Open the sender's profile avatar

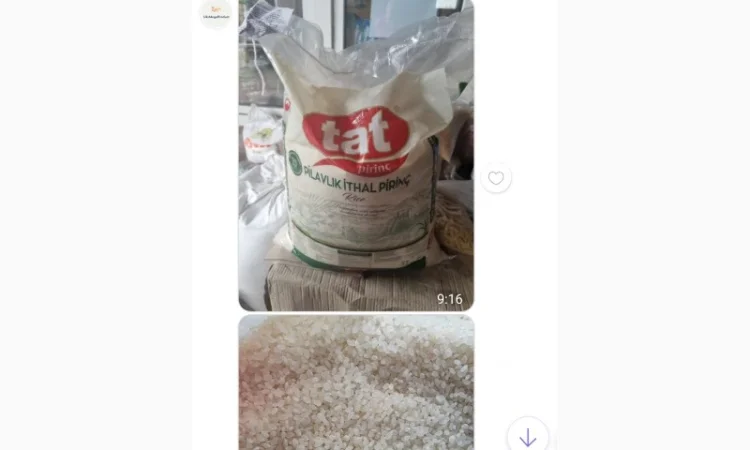[215, 12]
